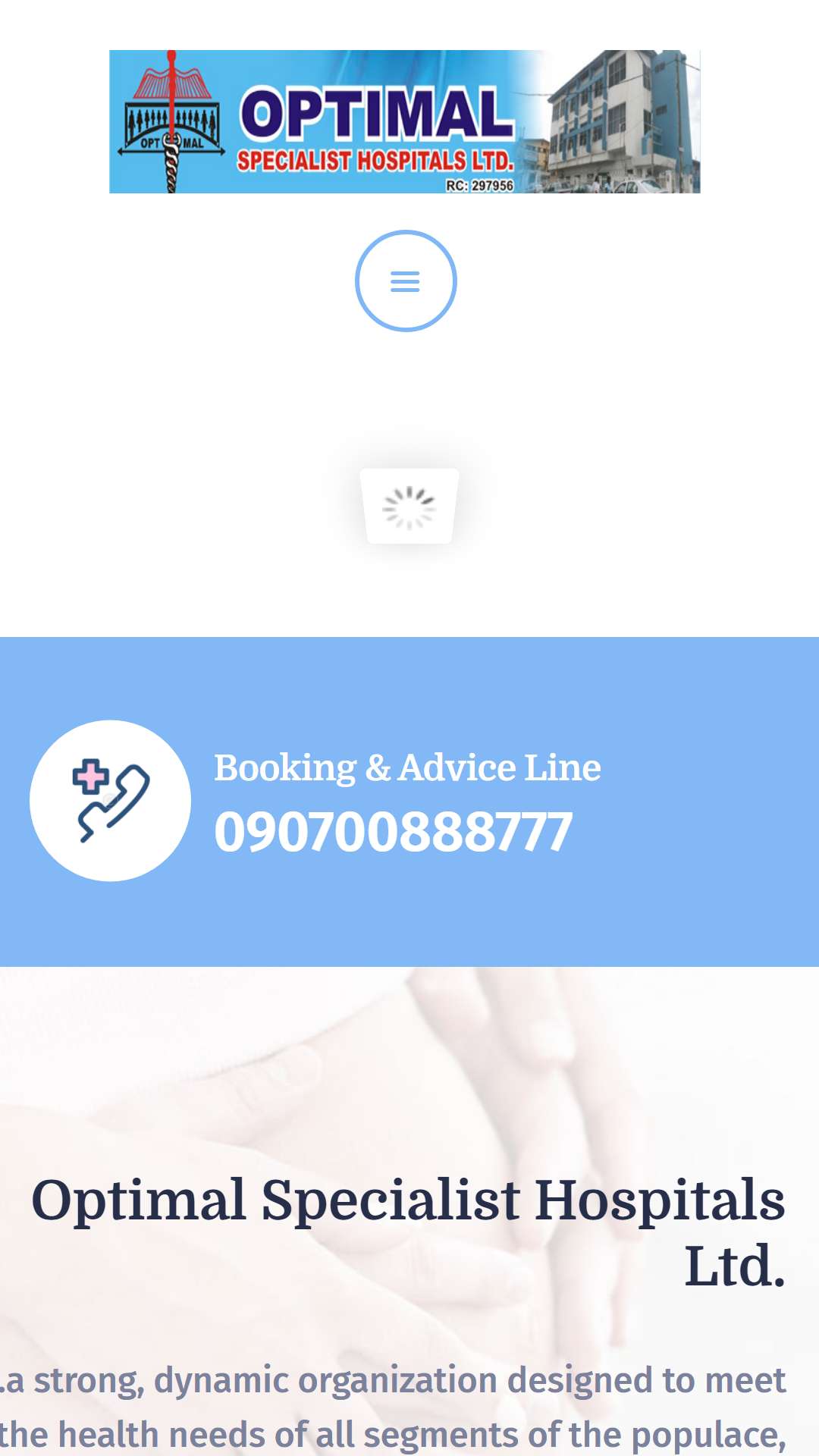This screenshot has height=1456, width=819.
Task: Tap the Optimal Specialist Hospitals logo banner
Action: coord(405,121)
